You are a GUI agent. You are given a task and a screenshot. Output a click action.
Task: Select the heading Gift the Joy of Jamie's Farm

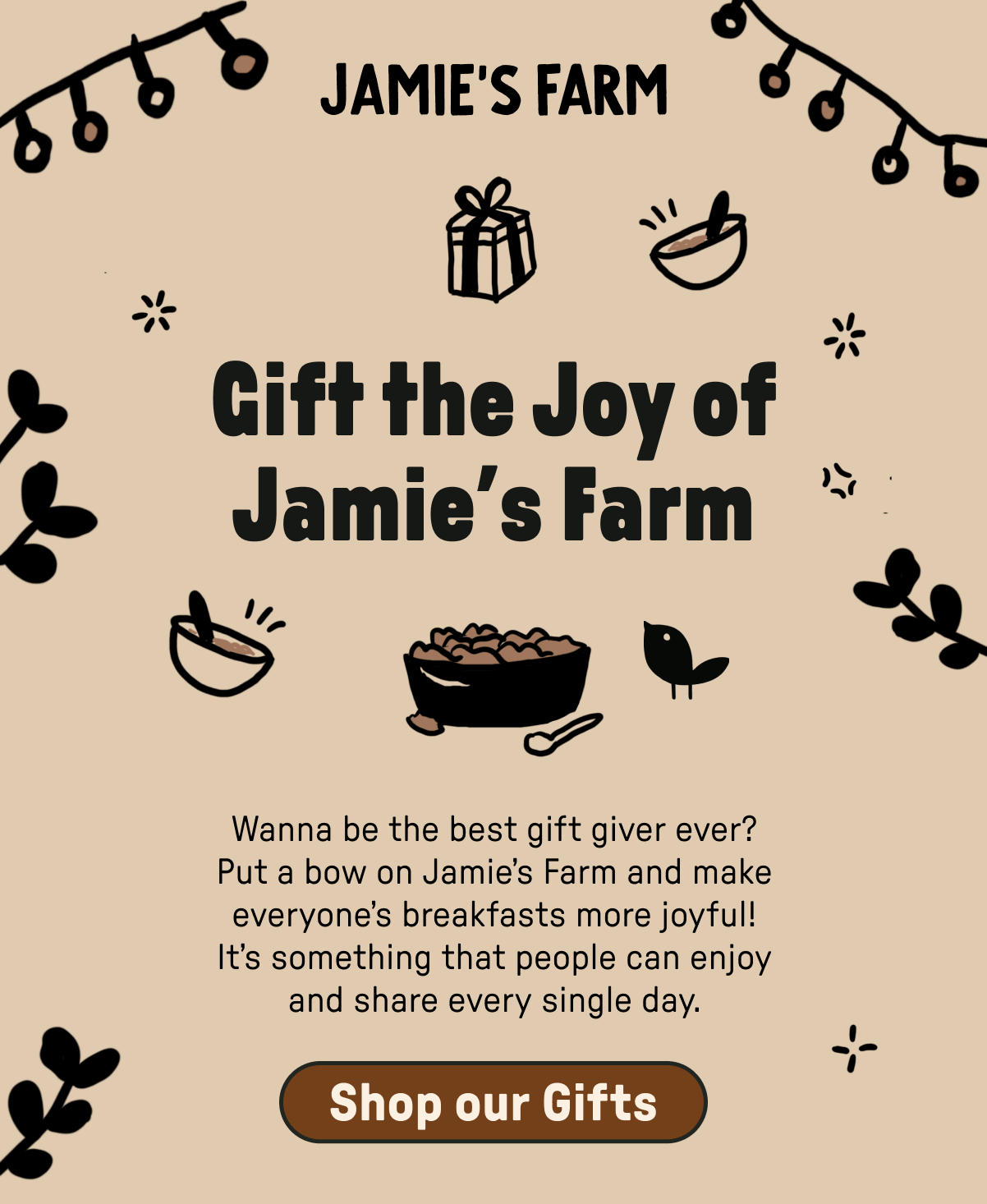click(493, 452)
